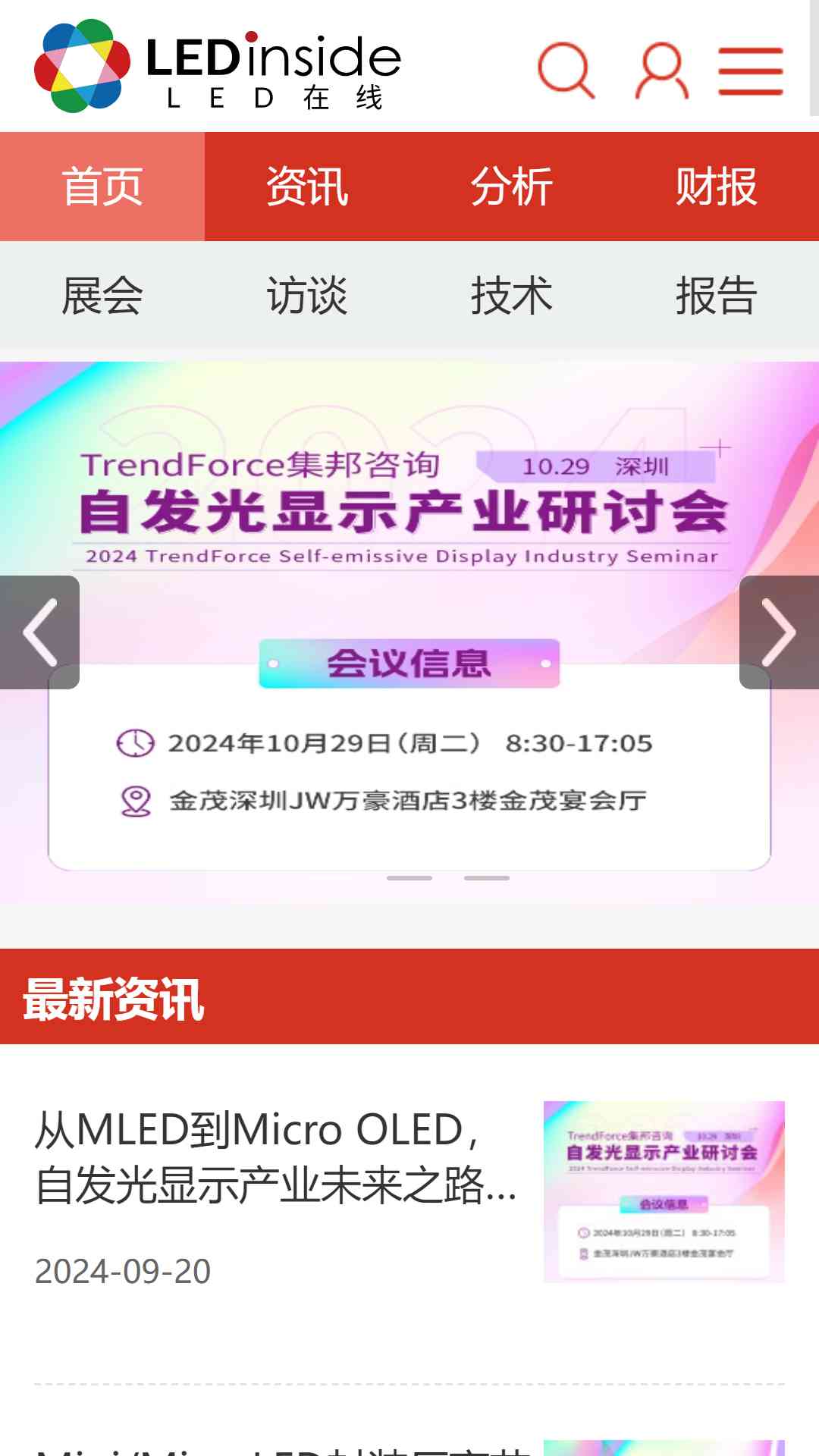Open the hamburger menu
Screen dimensions: 819x1456
tap(751, 71)
